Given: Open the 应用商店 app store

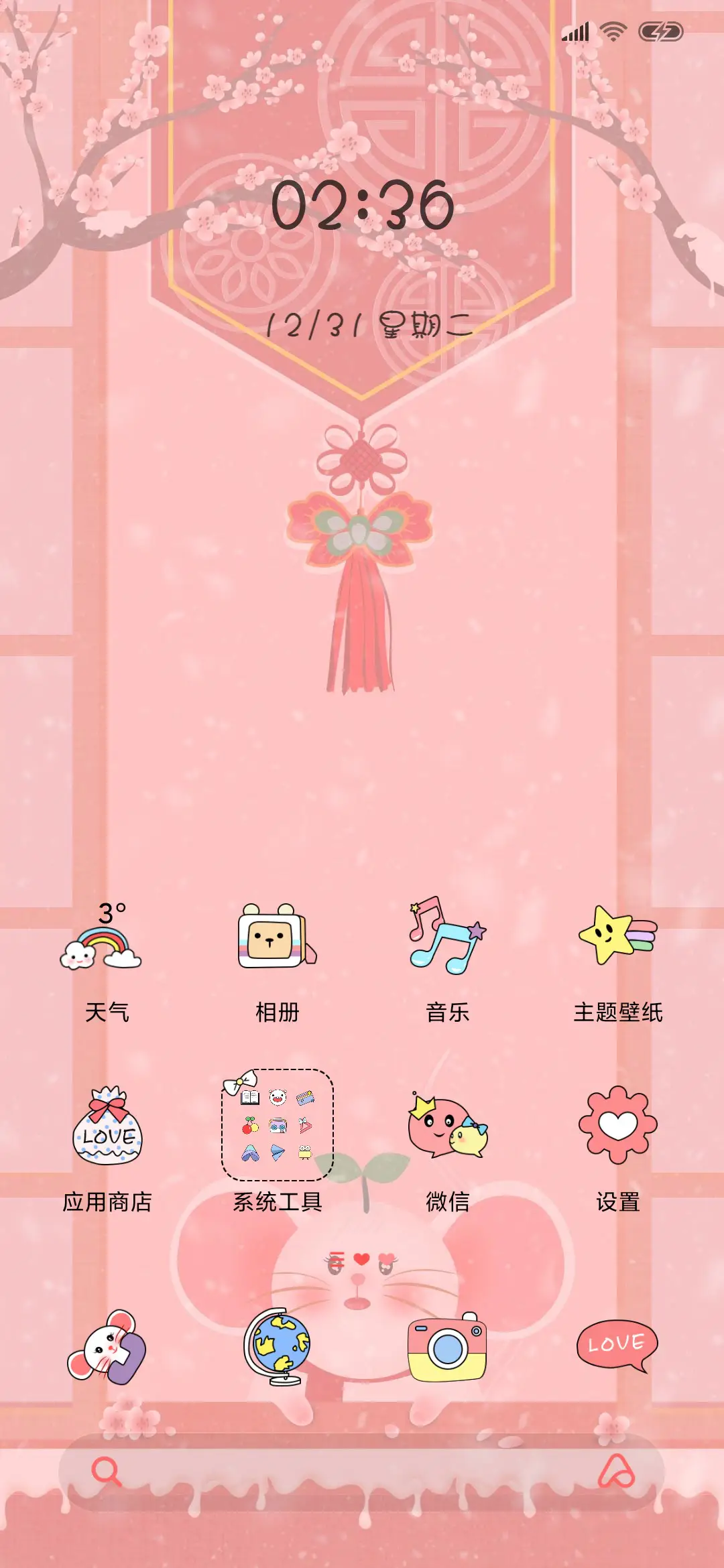Looking at the screenshot, I should pos(109,1127).
